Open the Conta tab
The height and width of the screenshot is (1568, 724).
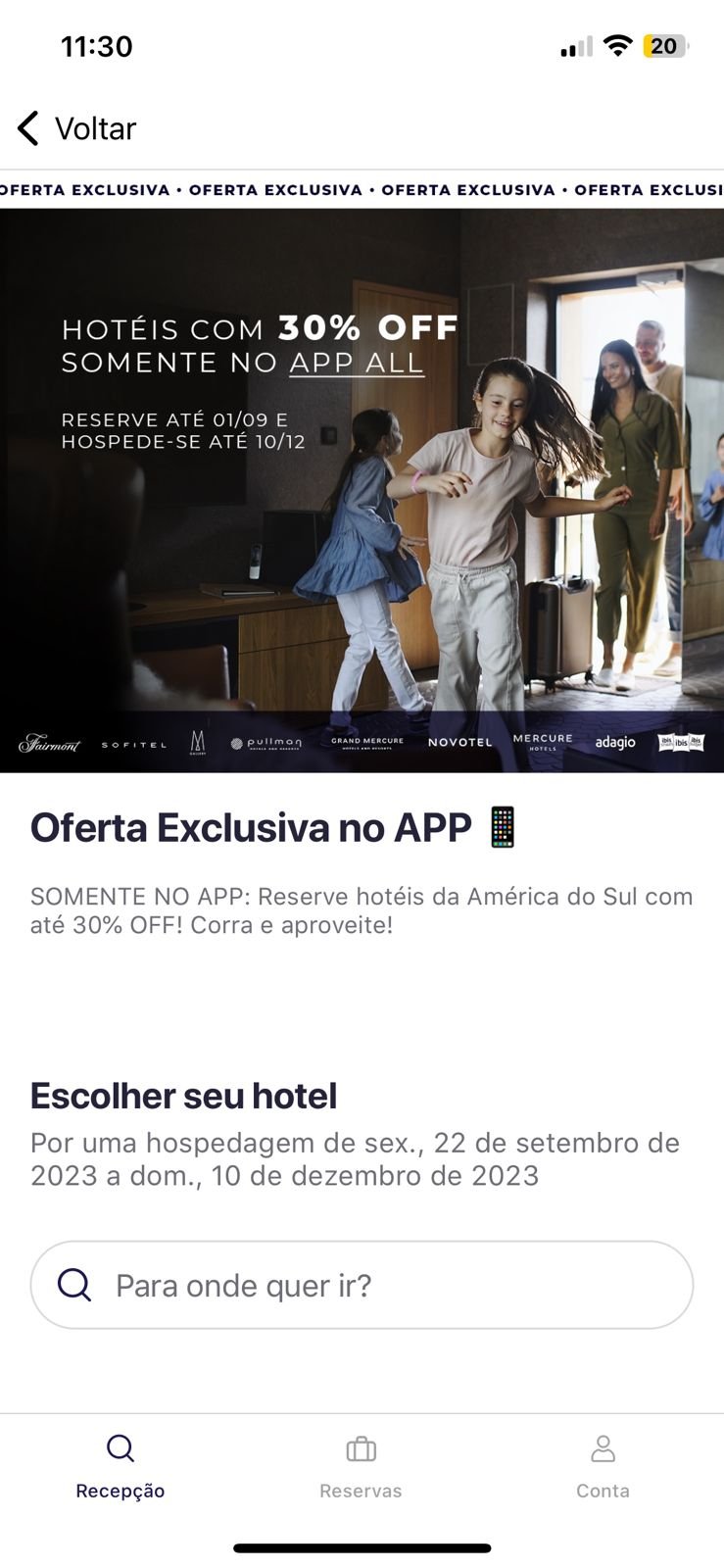point(603,1466)
